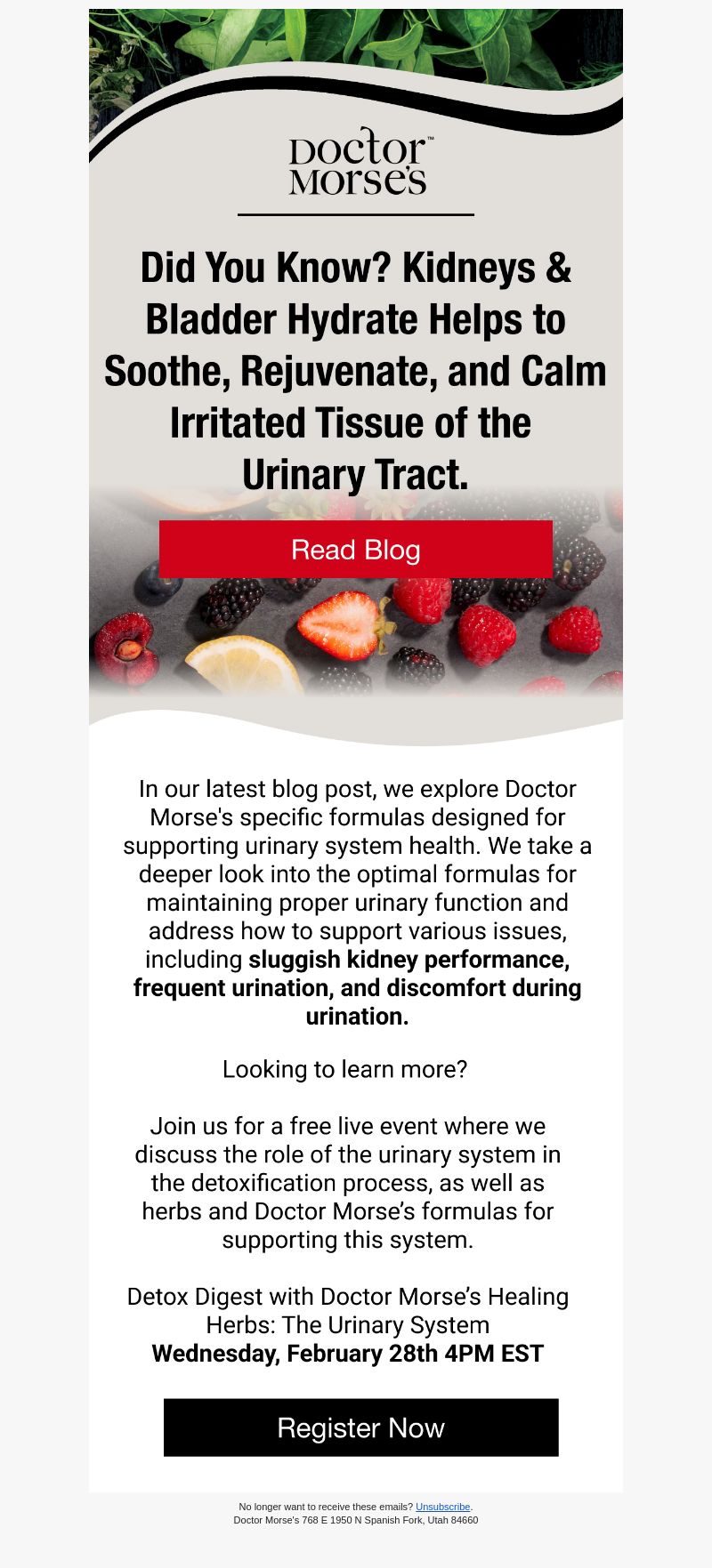Tap the red Read Blog button
This screenshot has height=1568, width=712.
pyautogui.click(x=356, y=550)
